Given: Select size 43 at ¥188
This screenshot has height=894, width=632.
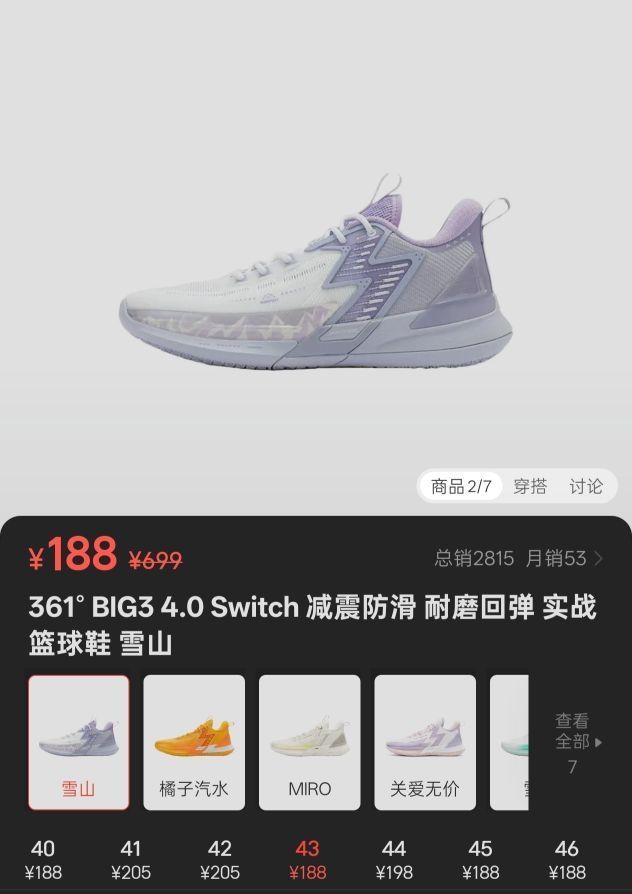Looking at the screenshot, I should 307,860.
